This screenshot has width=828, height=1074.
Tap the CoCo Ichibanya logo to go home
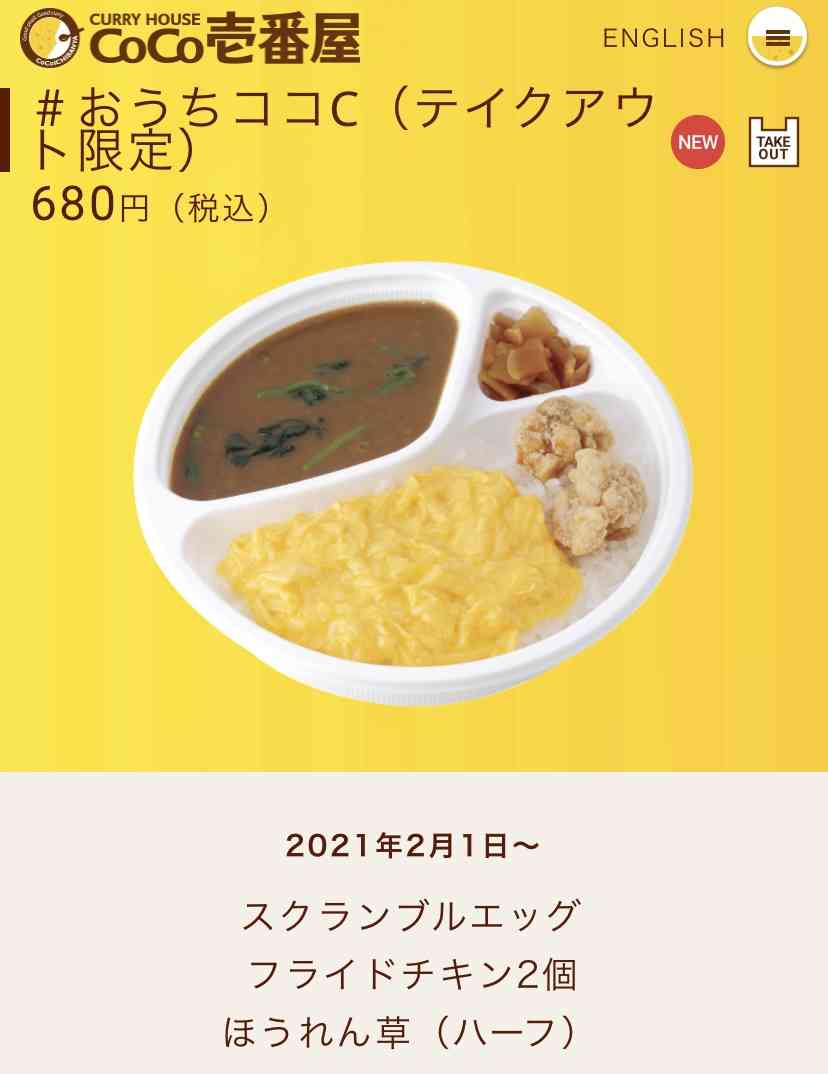click(190, 38)
